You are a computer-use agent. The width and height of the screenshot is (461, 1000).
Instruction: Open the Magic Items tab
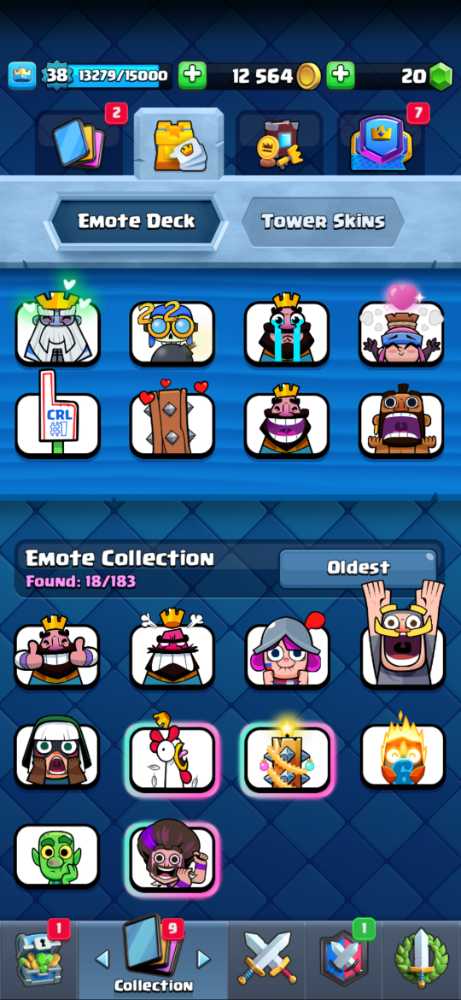click(280, 144)
